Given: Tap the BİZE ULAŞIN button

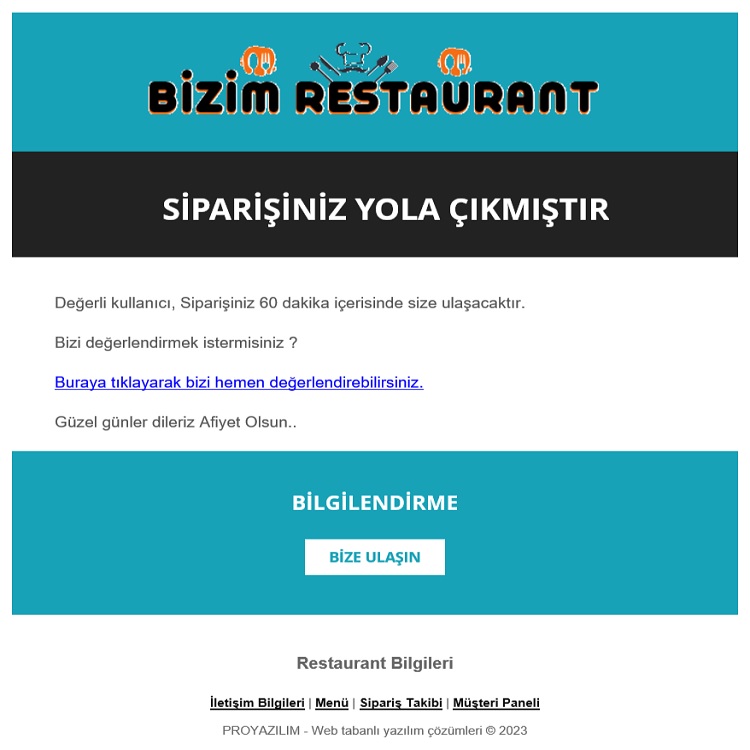Looking at the screenshot, I should pos(374,557).
